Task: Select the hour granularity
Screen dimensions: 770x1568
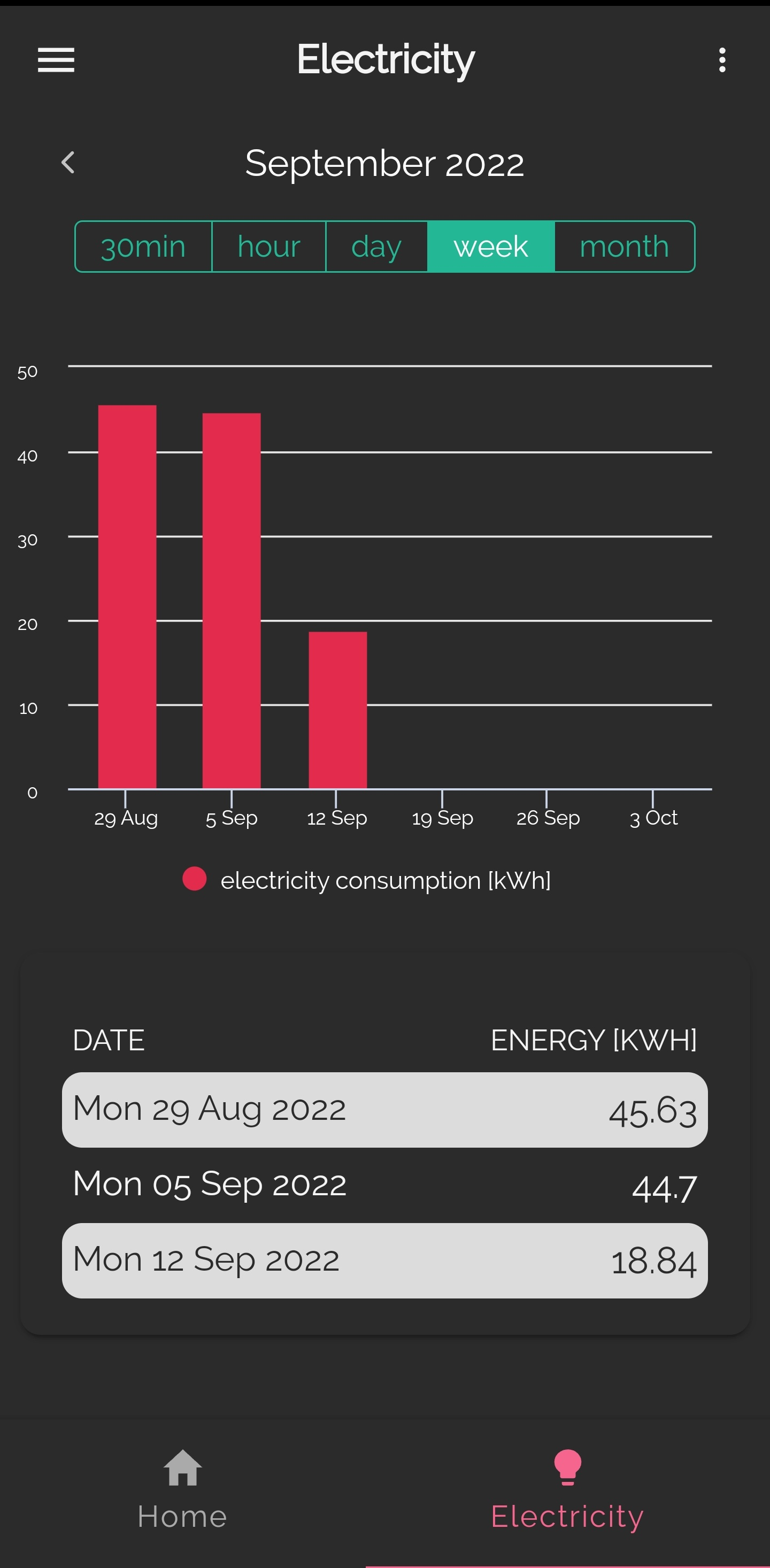Action: click(x=268, y=247)
